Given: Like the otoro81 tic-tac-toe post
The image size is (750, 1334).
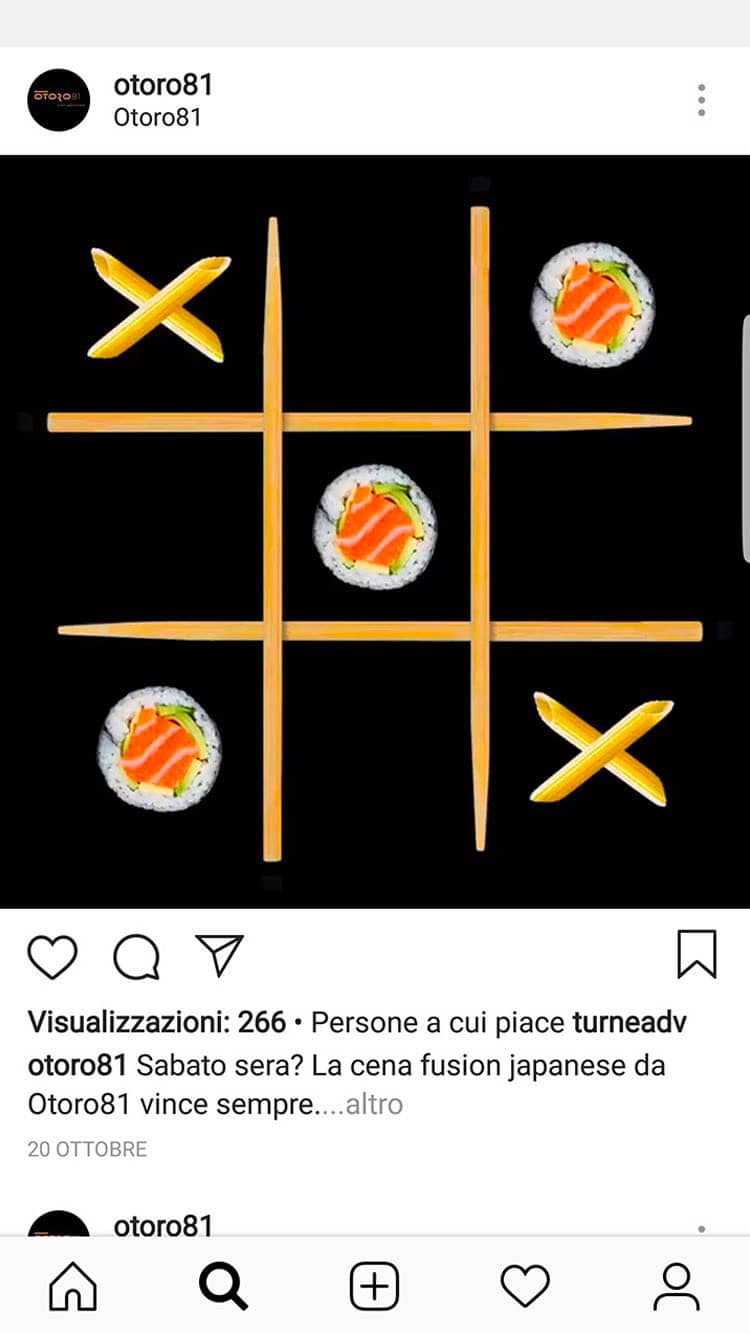Looking at the screenshot, I should (52, 957).
